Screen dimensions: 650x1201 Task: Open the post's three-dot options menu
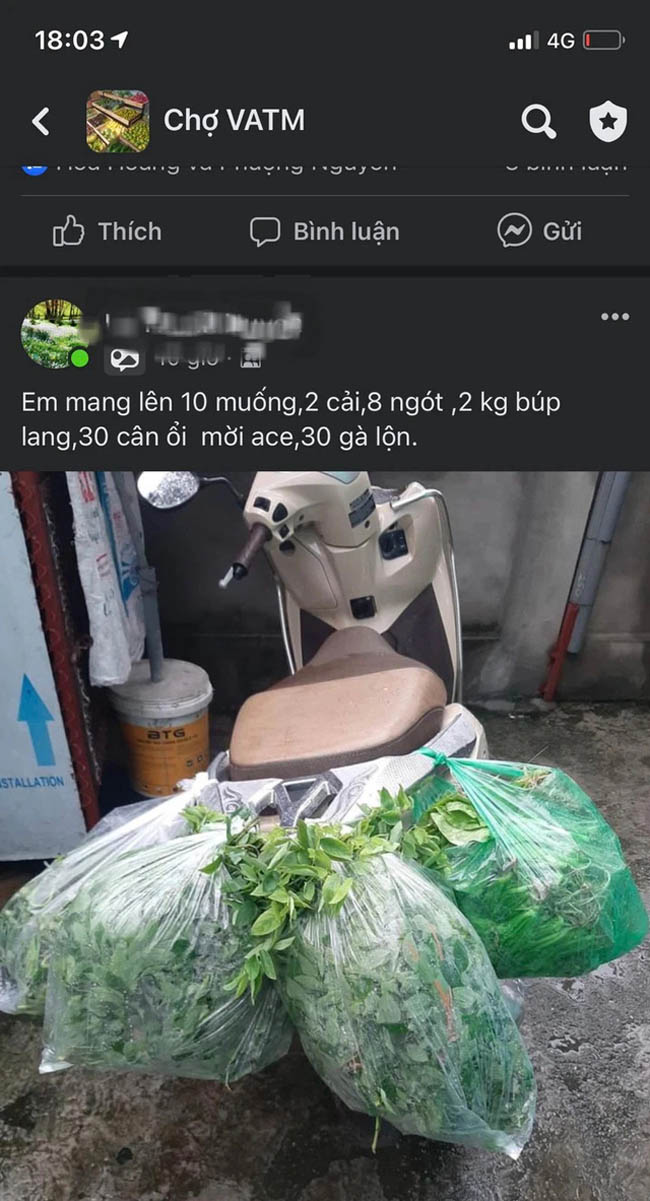(x=615, y=317)
